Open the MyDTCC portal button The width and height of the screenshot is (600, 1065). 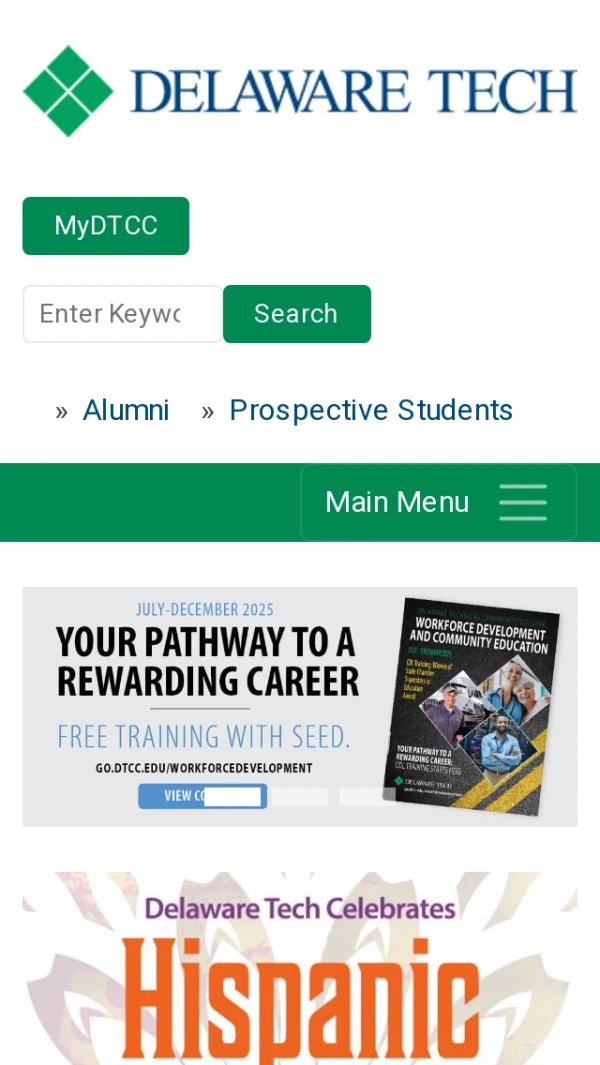[x=106, y=226]
